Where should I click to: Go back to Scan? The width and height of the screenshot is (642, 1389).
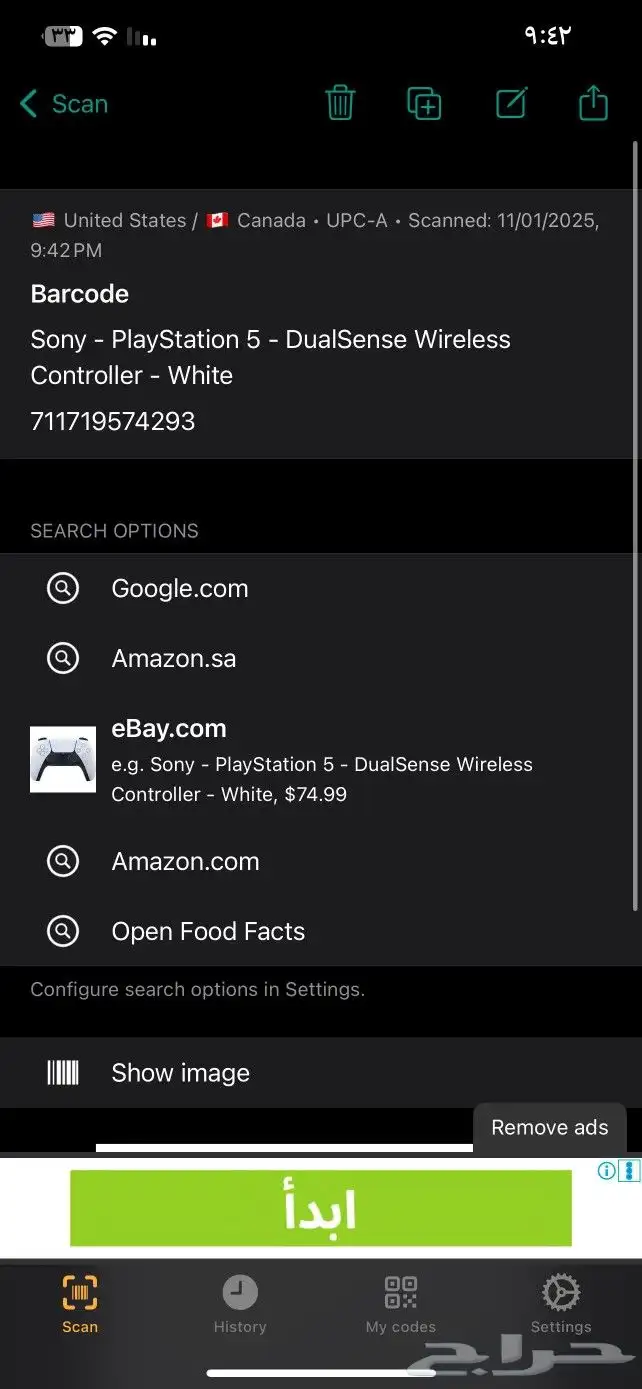click(64, 104)
